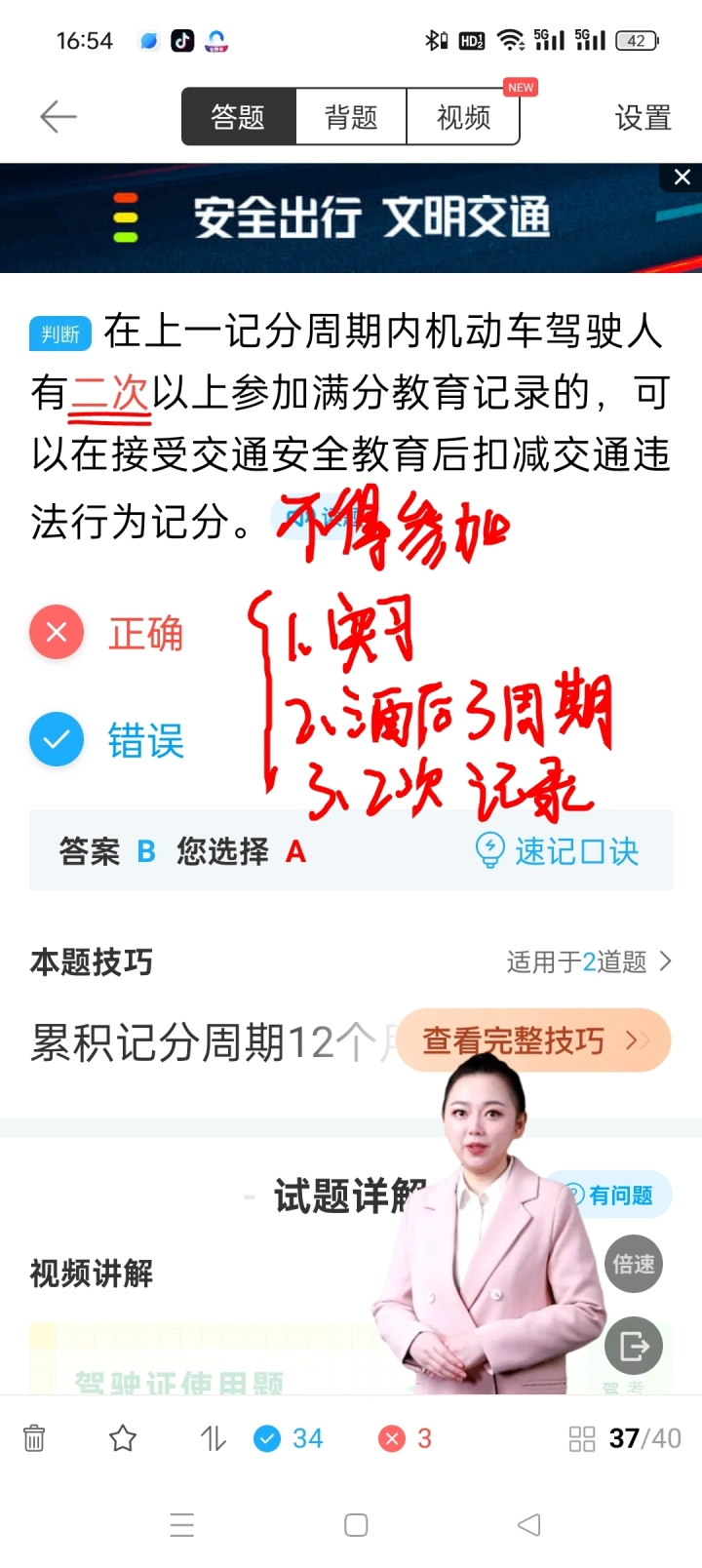Go back with the top-left arrow
702x1568 pixels.
tap(58, 117)
